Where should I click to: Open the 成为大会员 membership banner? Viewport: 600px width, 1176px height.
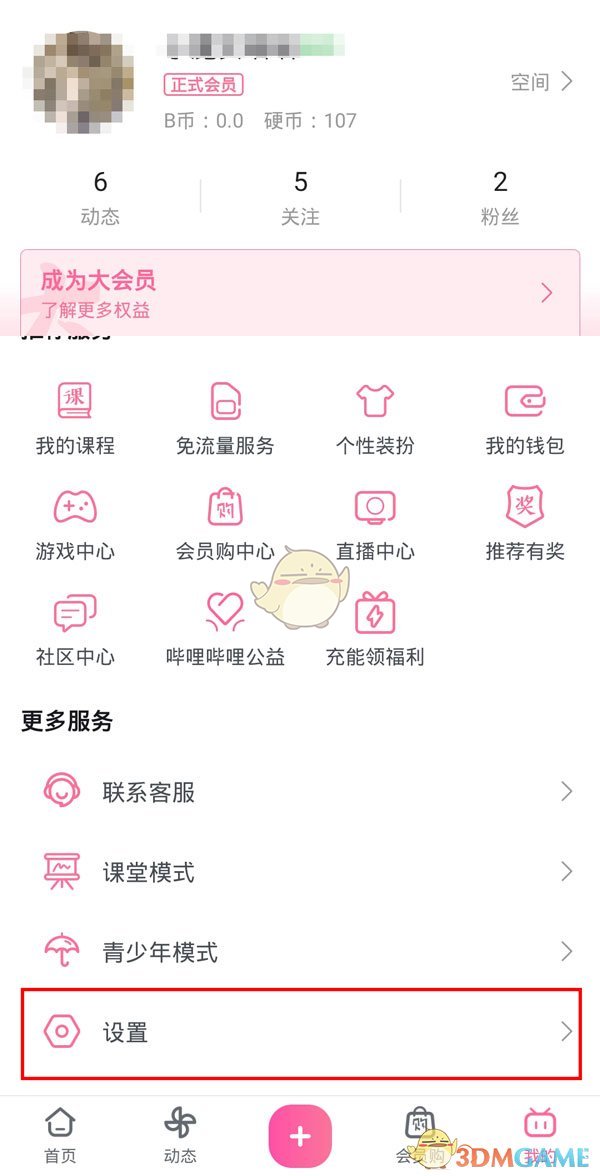tap(300, 292)
